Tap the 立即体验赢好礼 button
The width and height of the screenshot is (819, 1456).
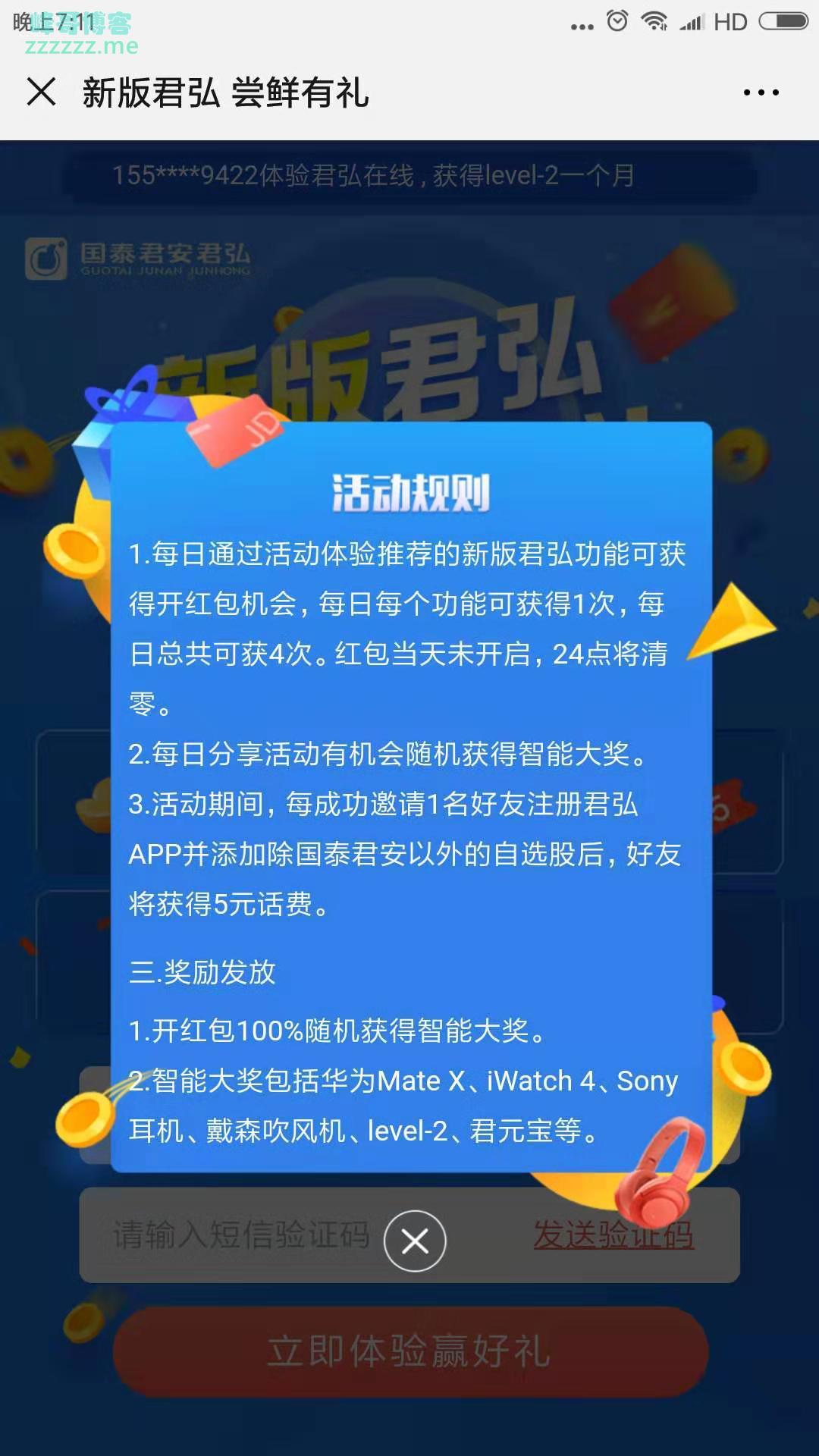click(410, 1351)
